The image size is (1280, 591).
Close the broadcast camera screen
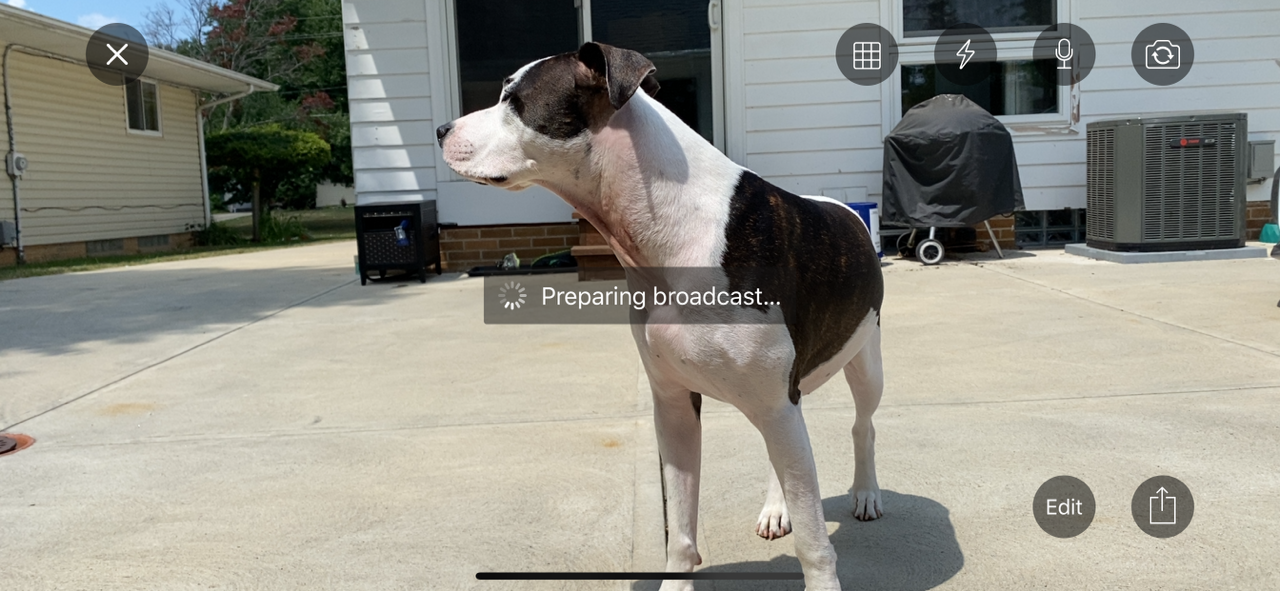pos(117,54)
